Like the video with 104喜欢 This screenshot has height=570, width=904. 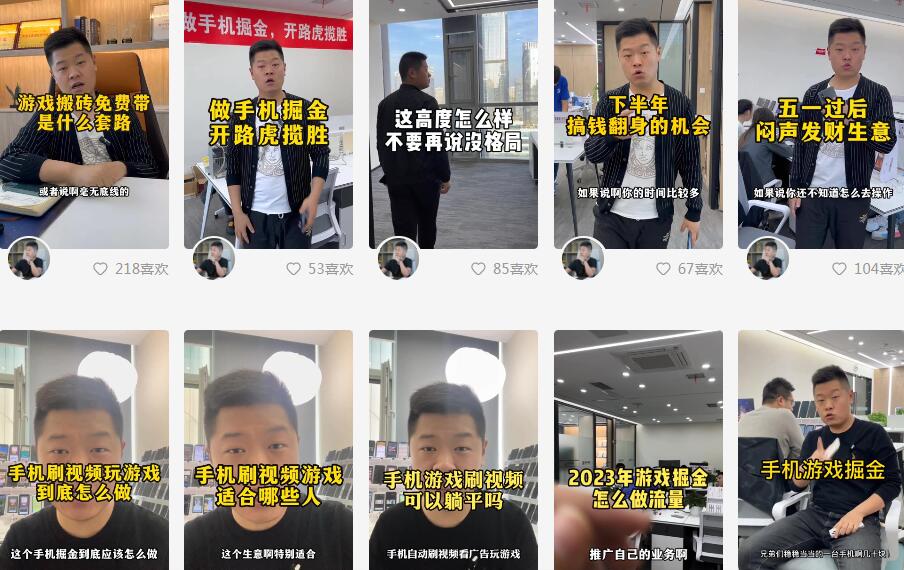point(839,269)
